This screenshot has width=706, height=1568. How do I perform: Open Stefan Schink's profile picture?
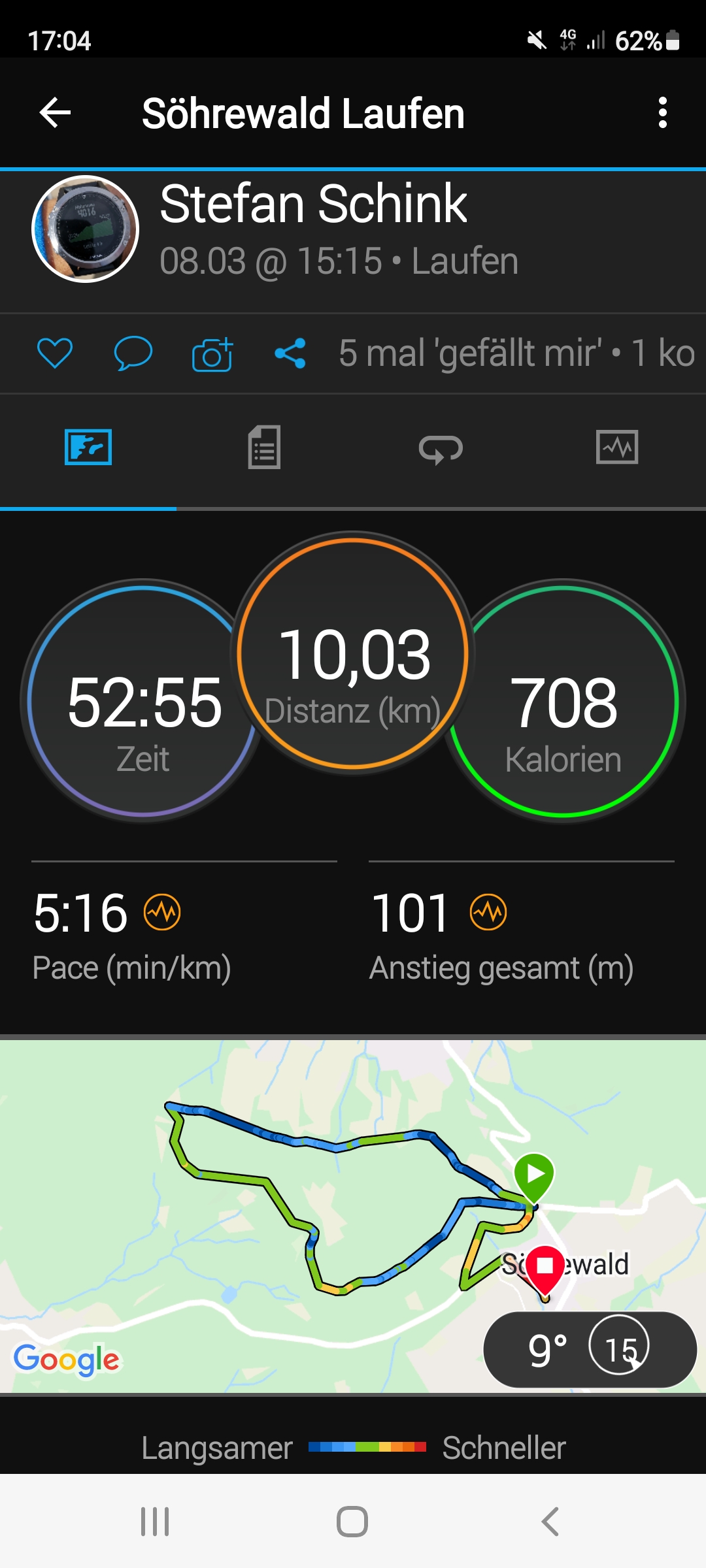coord(86,229)
